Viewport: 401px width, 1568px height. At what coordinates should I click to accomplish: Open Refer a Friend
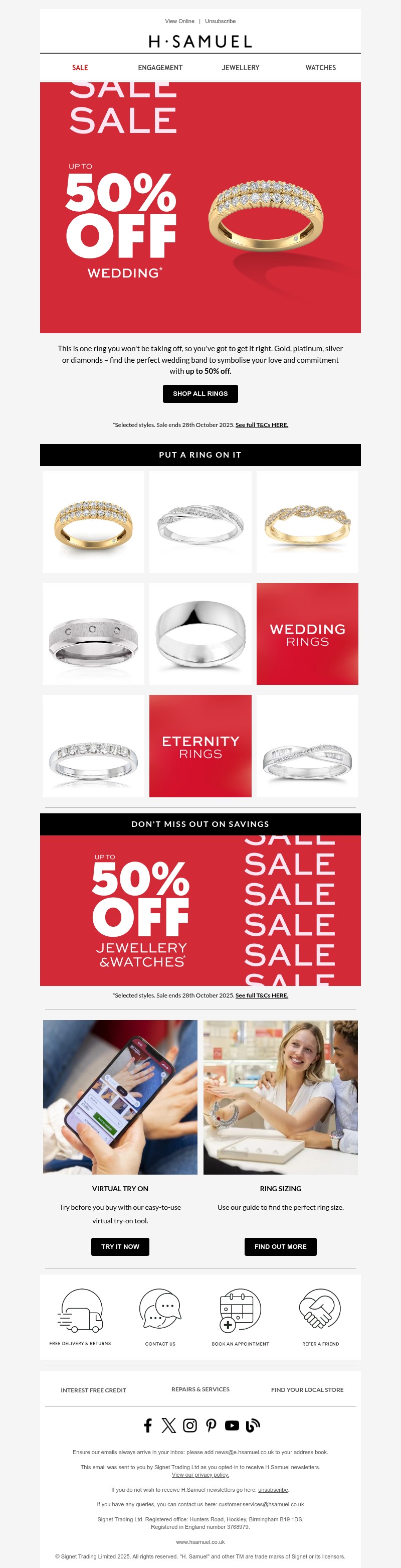tap(320, 1316)
